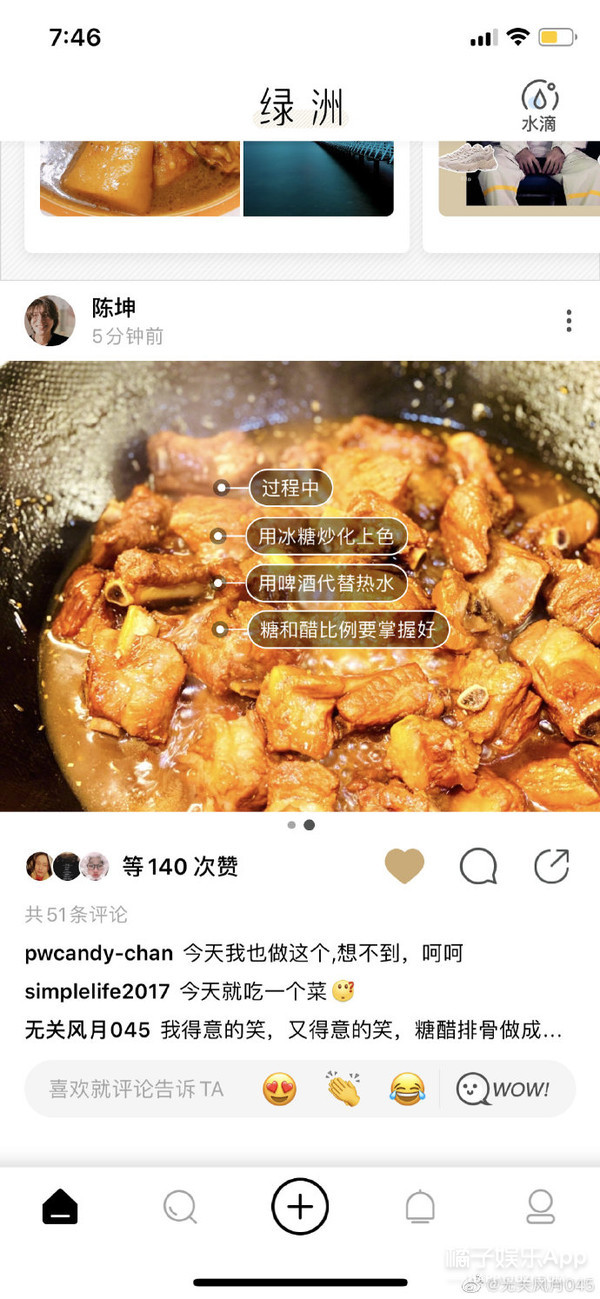Switch to the search tab
The width and height of the screenshot is (600, 1299).
180,1207
